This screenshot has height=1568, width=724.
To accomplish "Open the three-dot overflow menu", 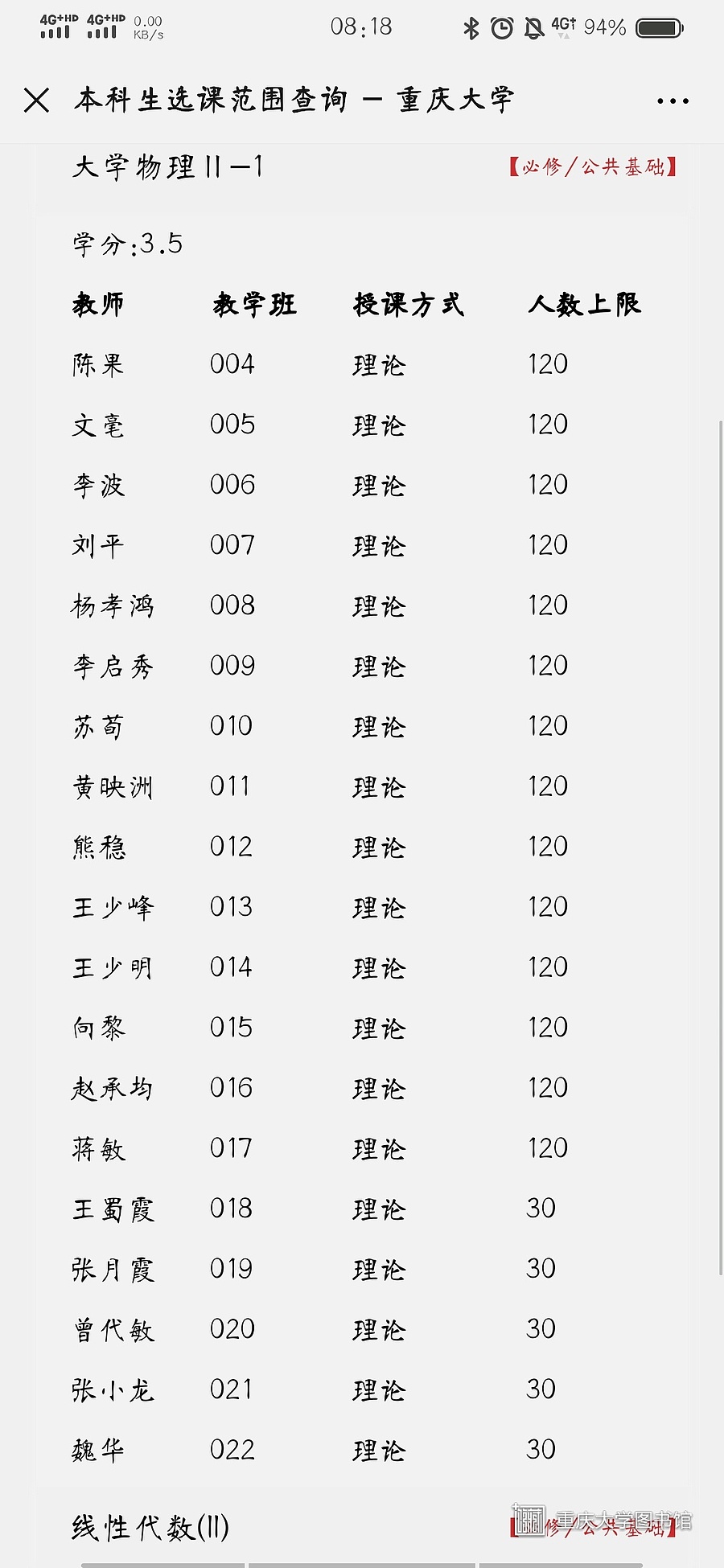I will click(673, 101).
